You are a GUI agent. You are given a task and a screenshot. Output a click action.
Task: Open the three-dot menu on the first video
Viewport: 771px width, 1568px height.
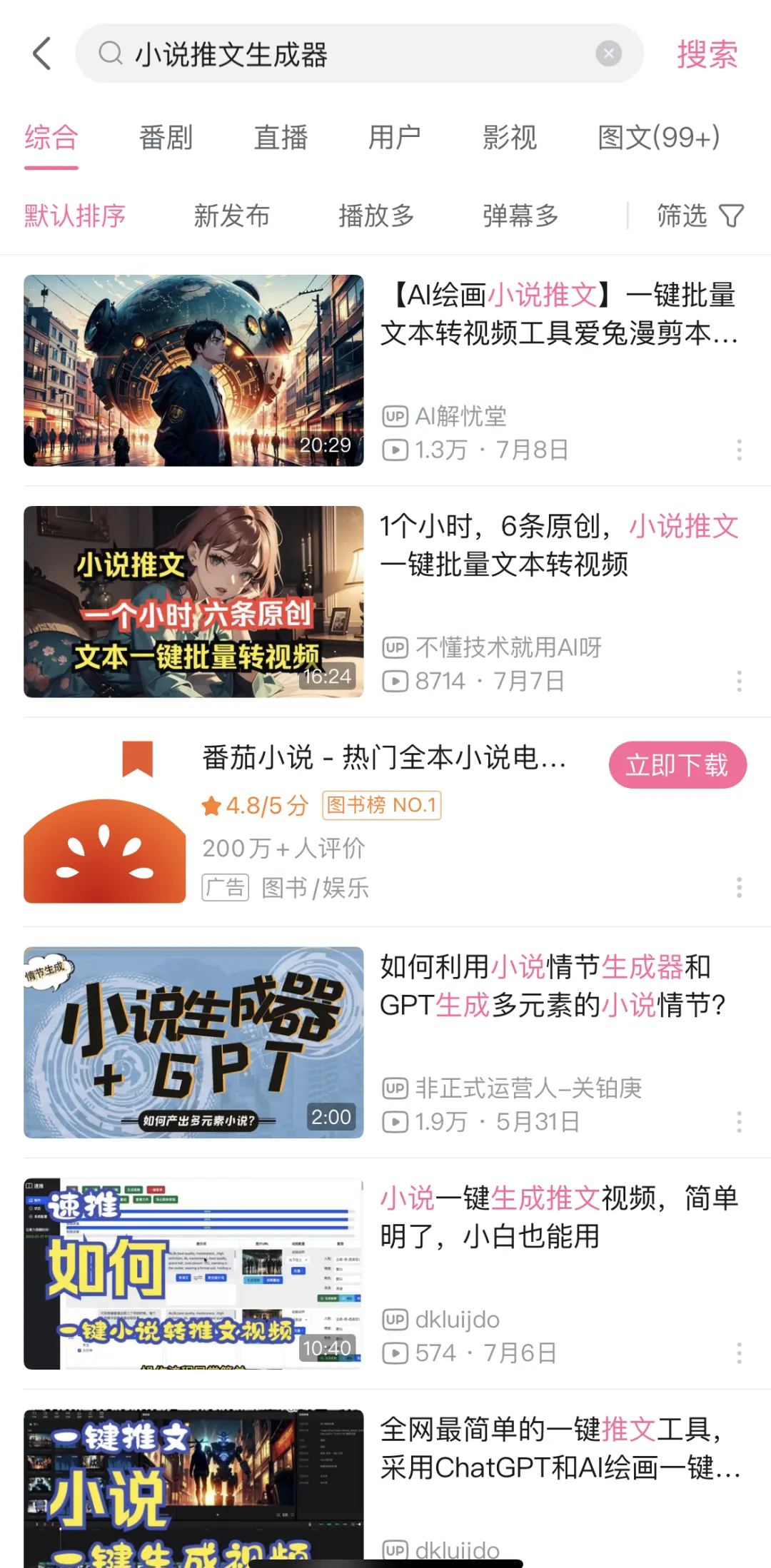click(739, 450)
